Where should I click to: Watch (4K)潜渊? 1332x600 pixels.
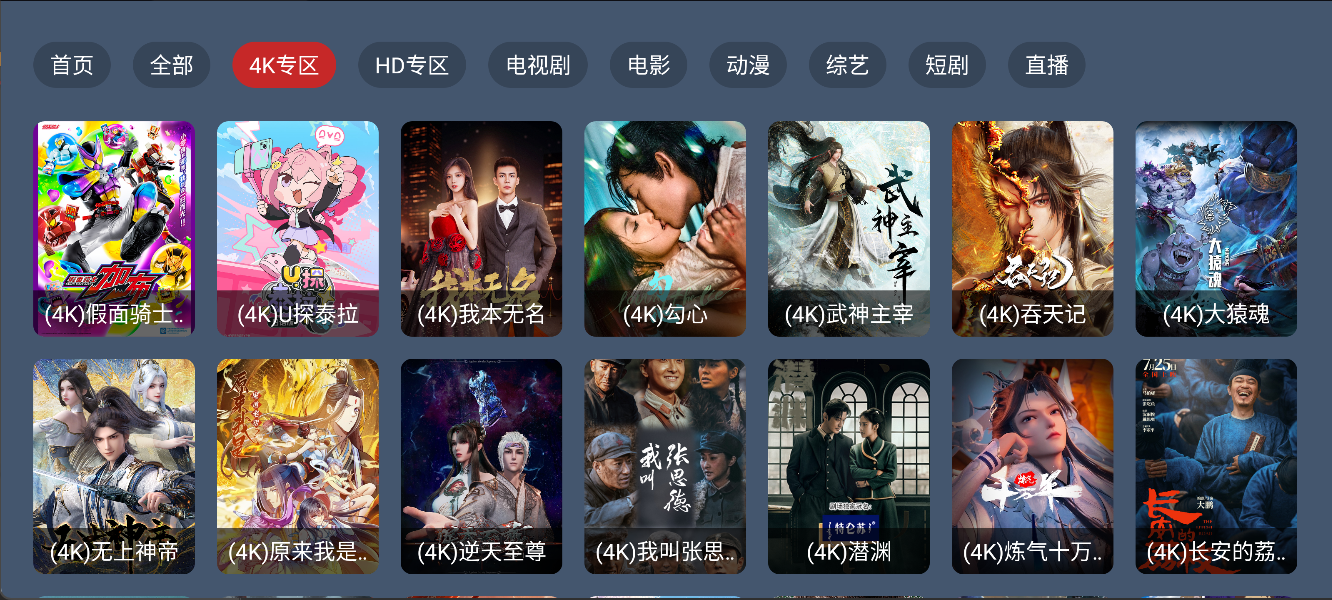tap(849, 466)
